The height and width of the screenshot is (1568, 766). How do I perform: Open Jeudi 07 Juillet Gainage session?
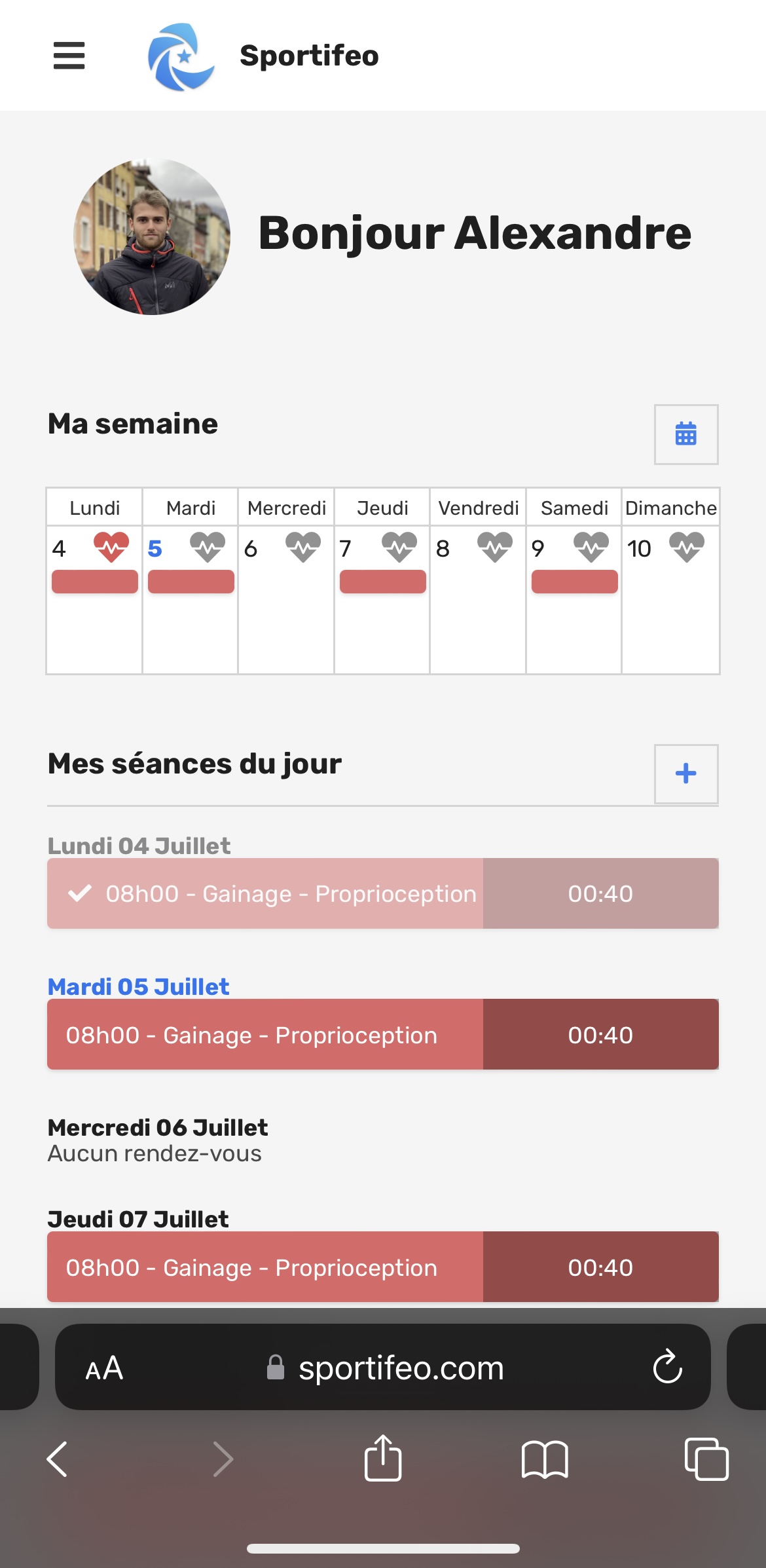pos(383,1267)
